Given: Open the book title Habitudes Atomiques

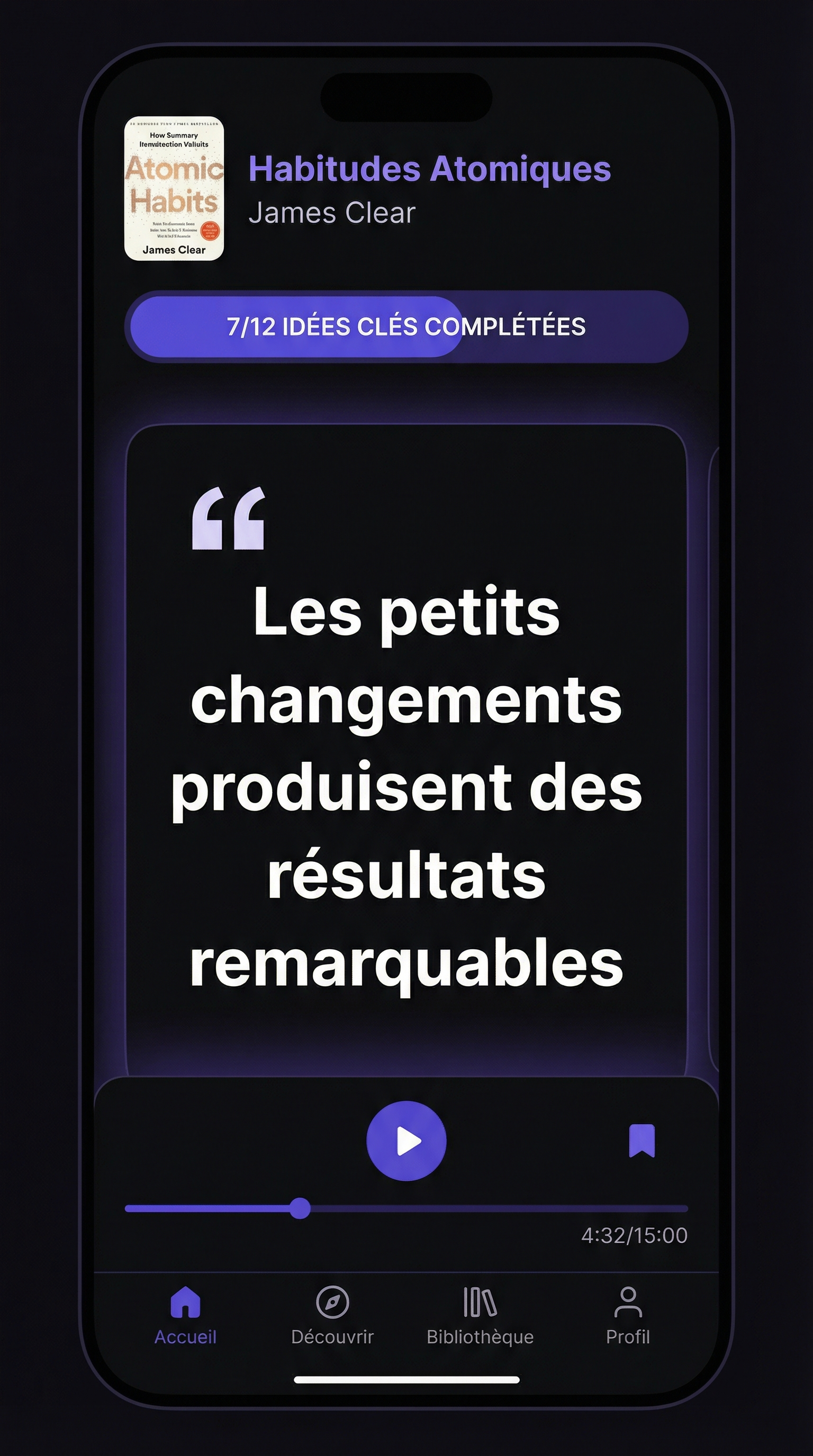Looking at the screenshot, I should (430, 168).
